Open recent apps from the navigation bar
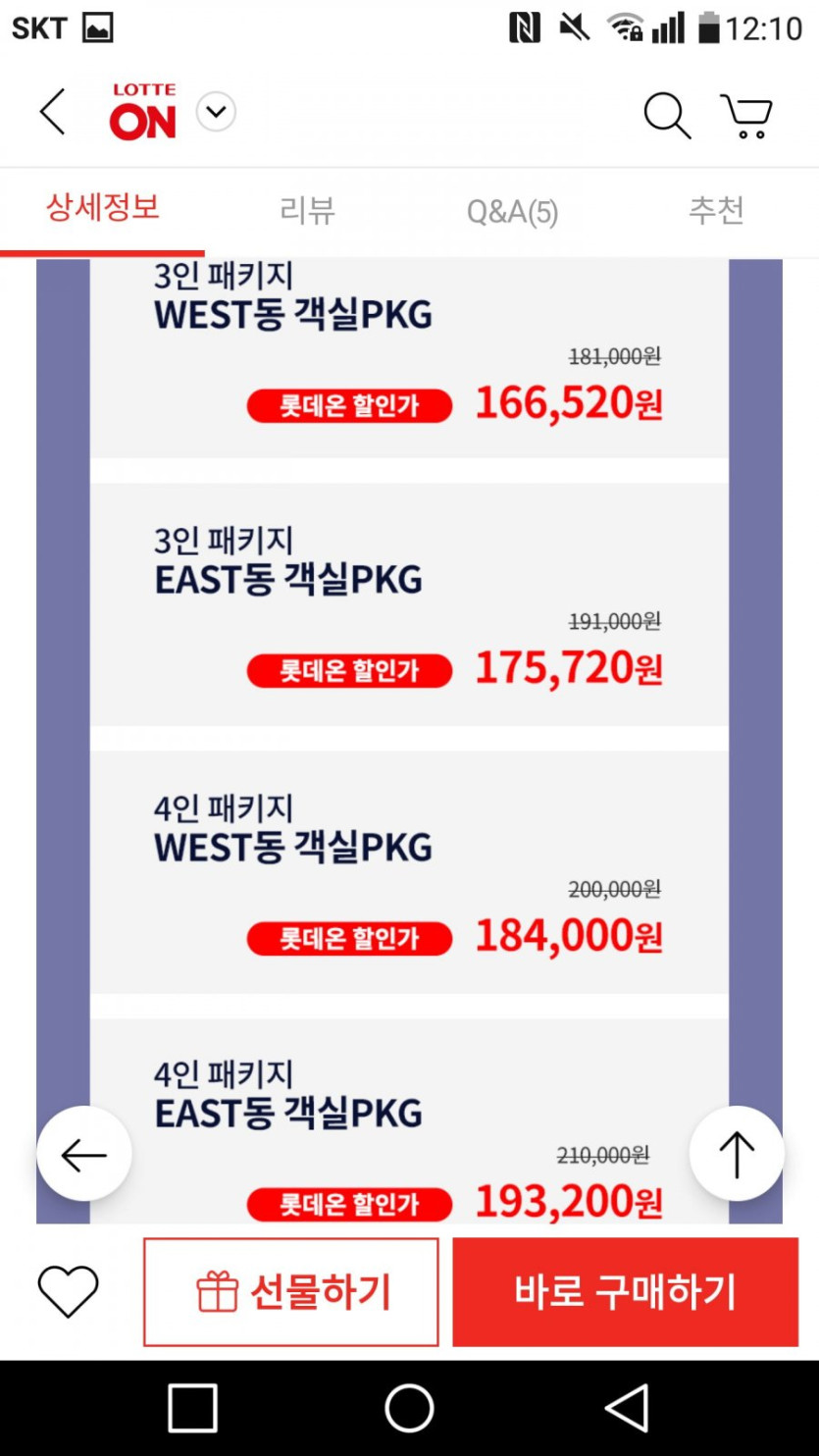This screenshot has height=1456, width=819. pyautogui.click(x=192, y=1408)
